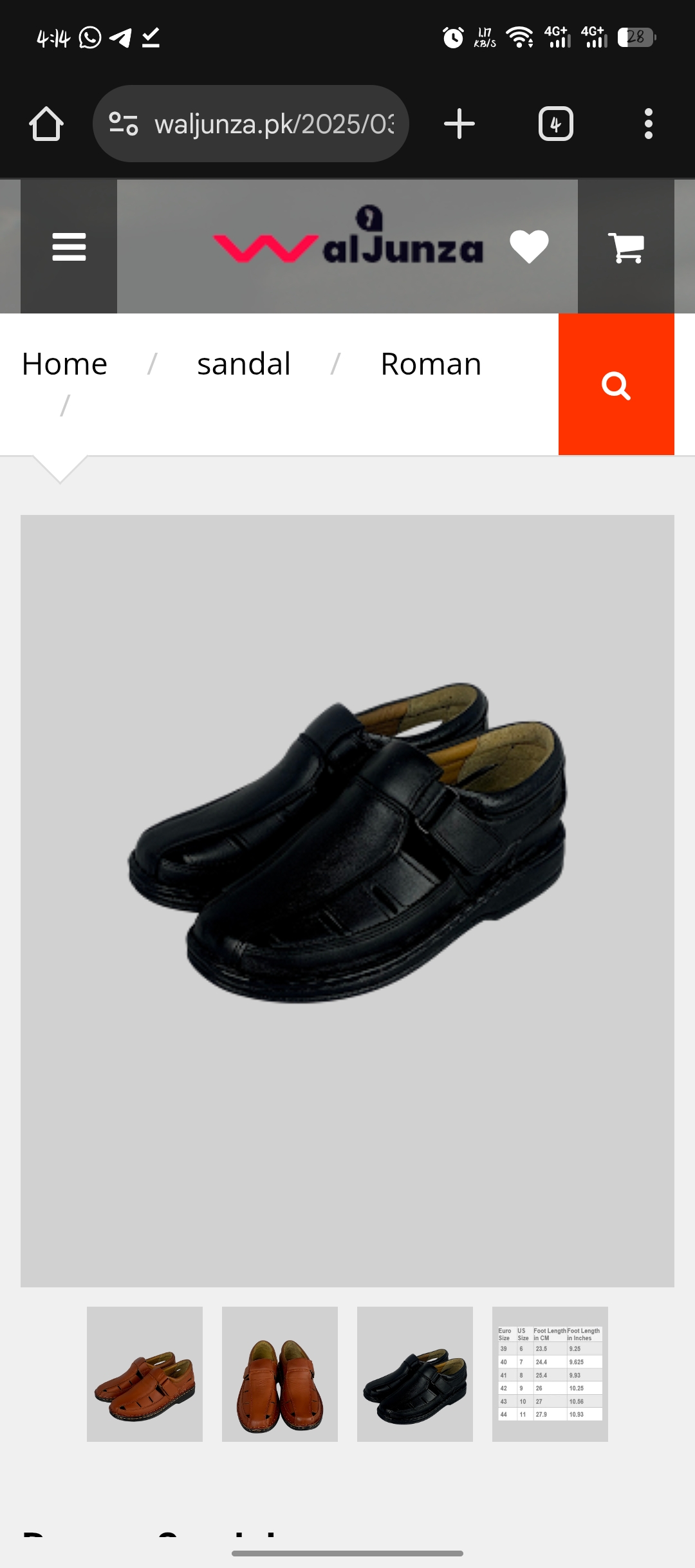Open a new browser tab
This screenshot has width=695, height=1568.
pos(459,124)
